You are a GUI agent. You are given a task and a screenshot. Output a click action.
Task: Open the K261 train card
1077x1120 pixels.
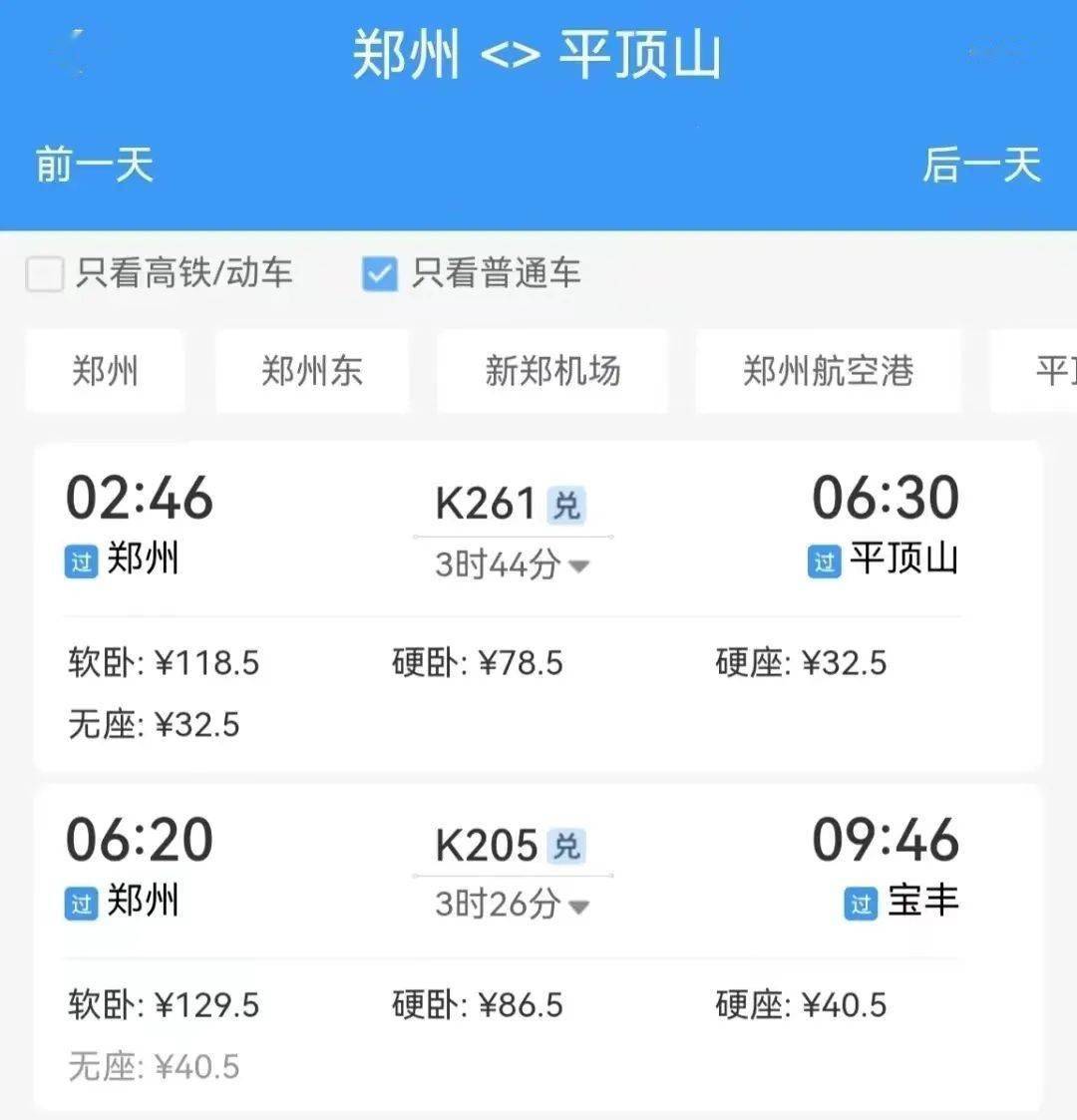[538, 688]
